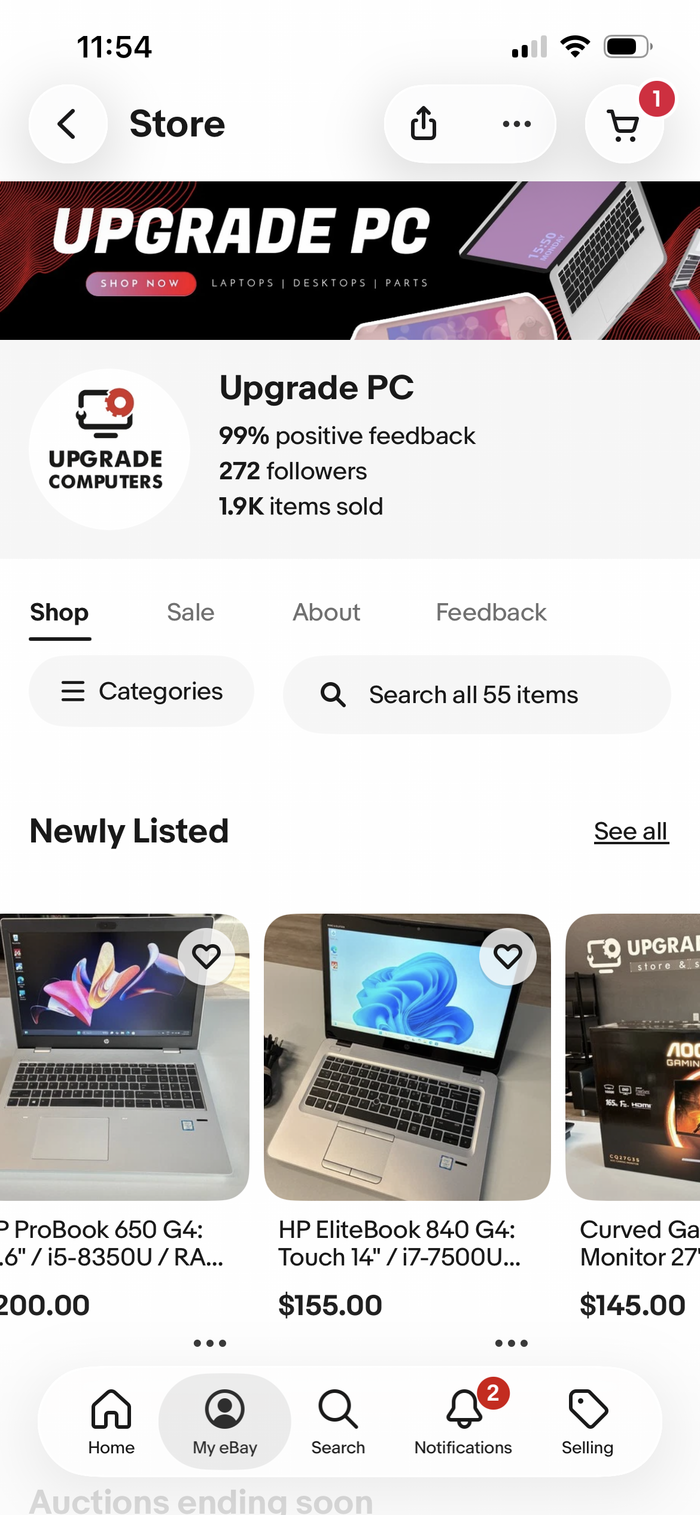Share this Upgrade PC store
This screenshot has width=700, height=1515.
coord(424,124)
